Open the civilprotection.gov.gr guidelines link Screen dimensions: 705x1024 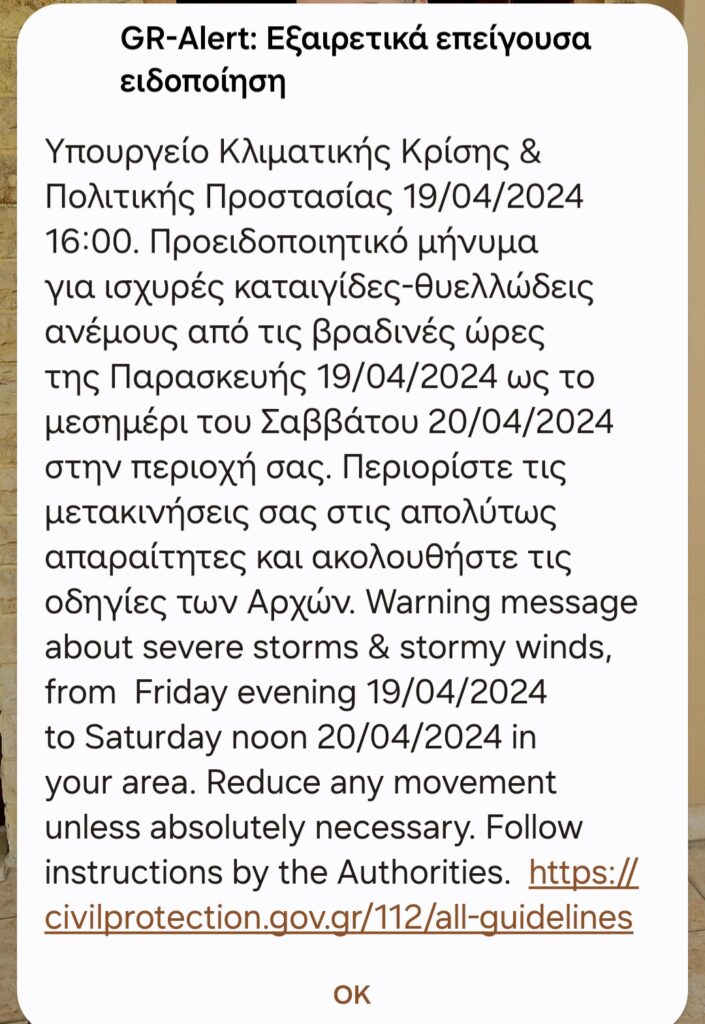(x=338, y=918)
